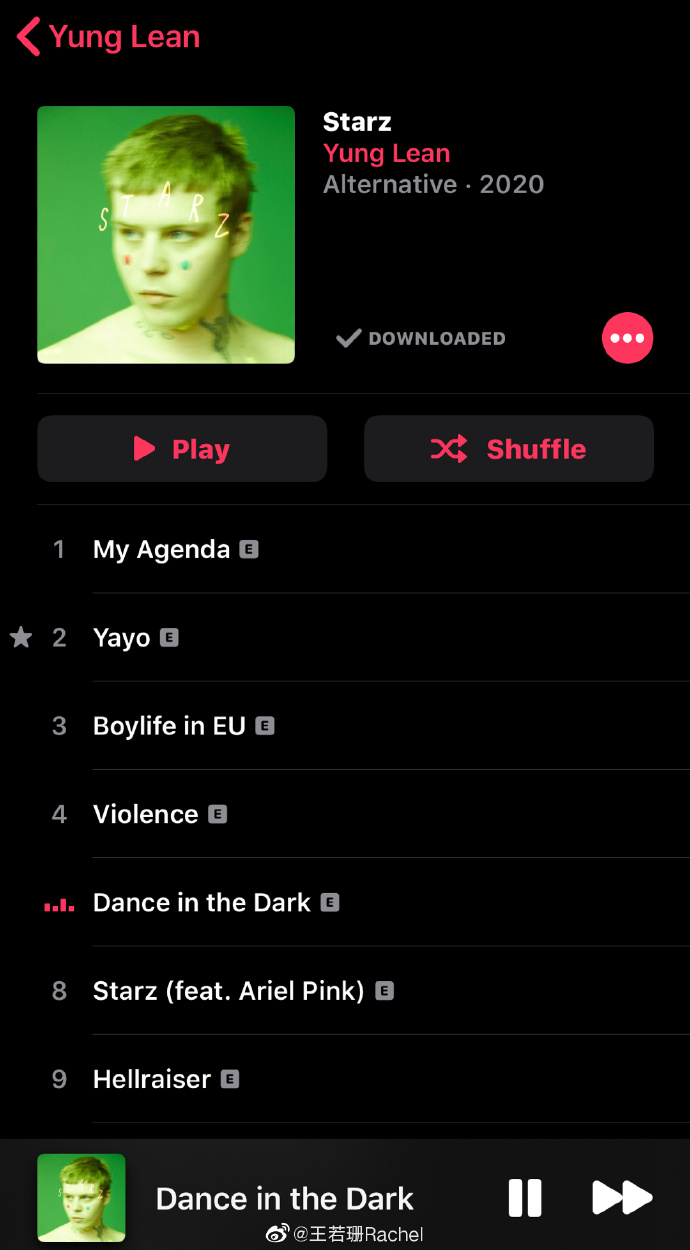Screen dimensions: 690x1250
Task: Open Yung Lean artist link under Starz
Action: tap(386, 153)
